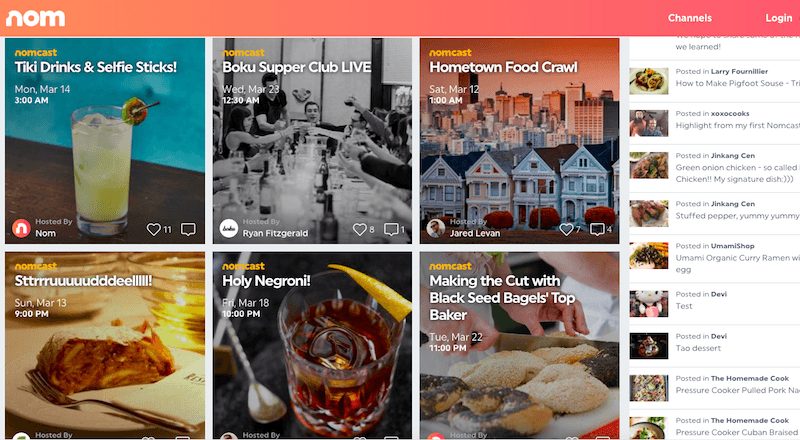Open comments on Boku Supper Club LIVE
The image size is (800, 440).
tap(391, 229)
